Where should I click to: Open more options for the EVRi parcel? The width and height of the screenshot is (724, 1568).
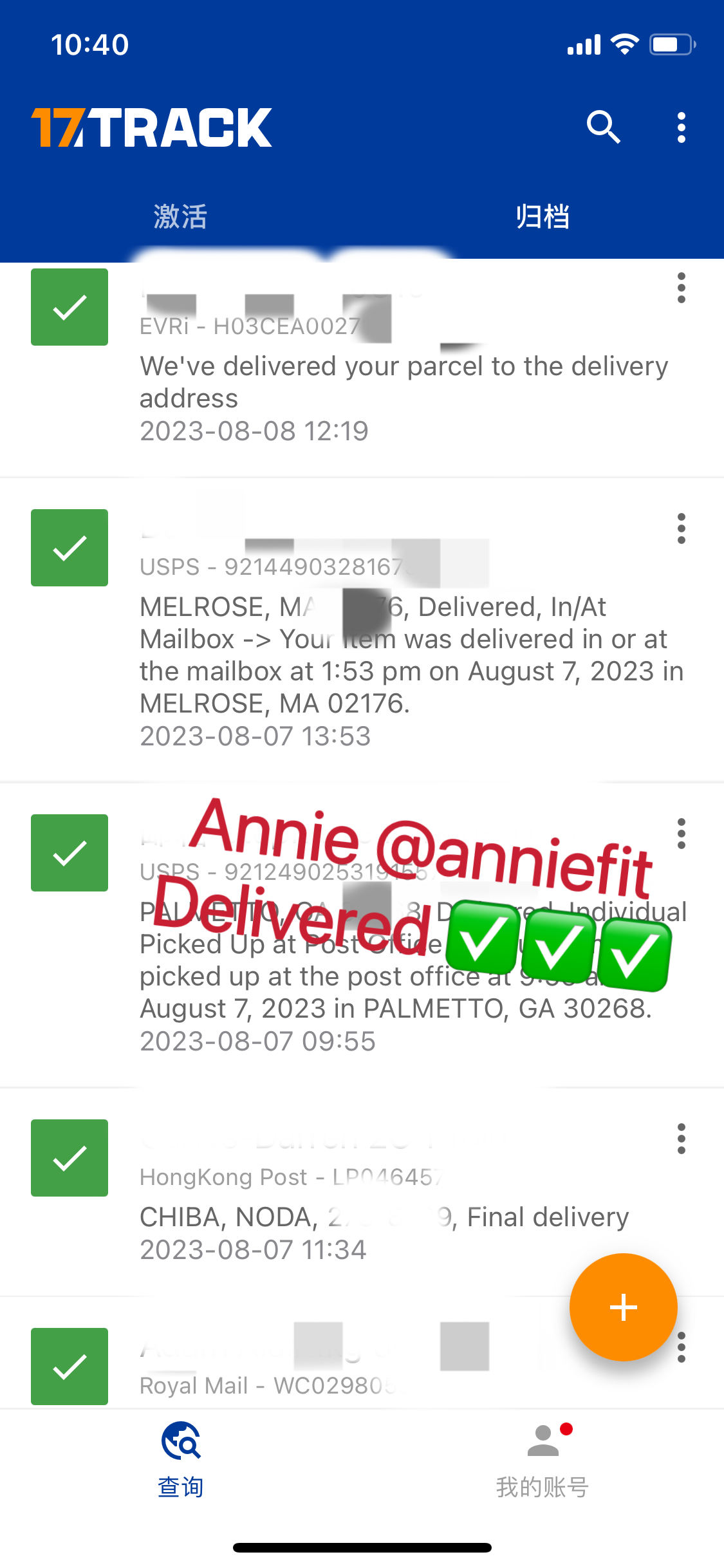click(681, 288)
